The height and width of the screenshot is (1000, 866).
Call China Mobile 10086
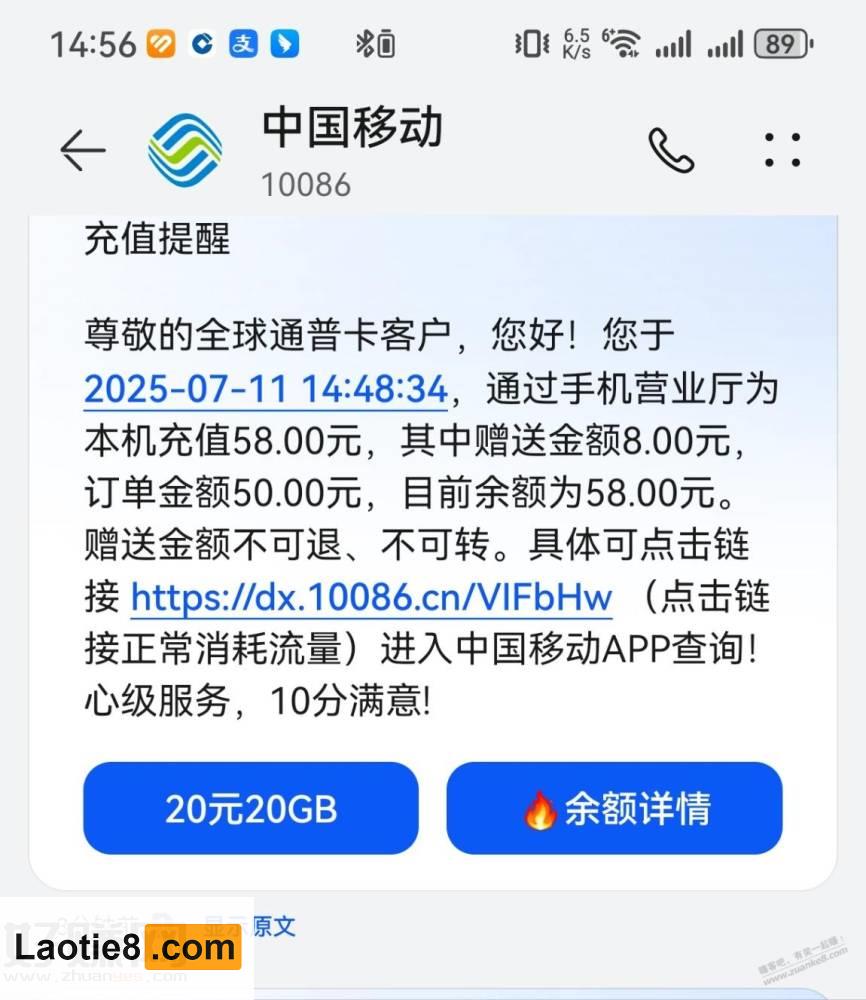coord(672,150)
